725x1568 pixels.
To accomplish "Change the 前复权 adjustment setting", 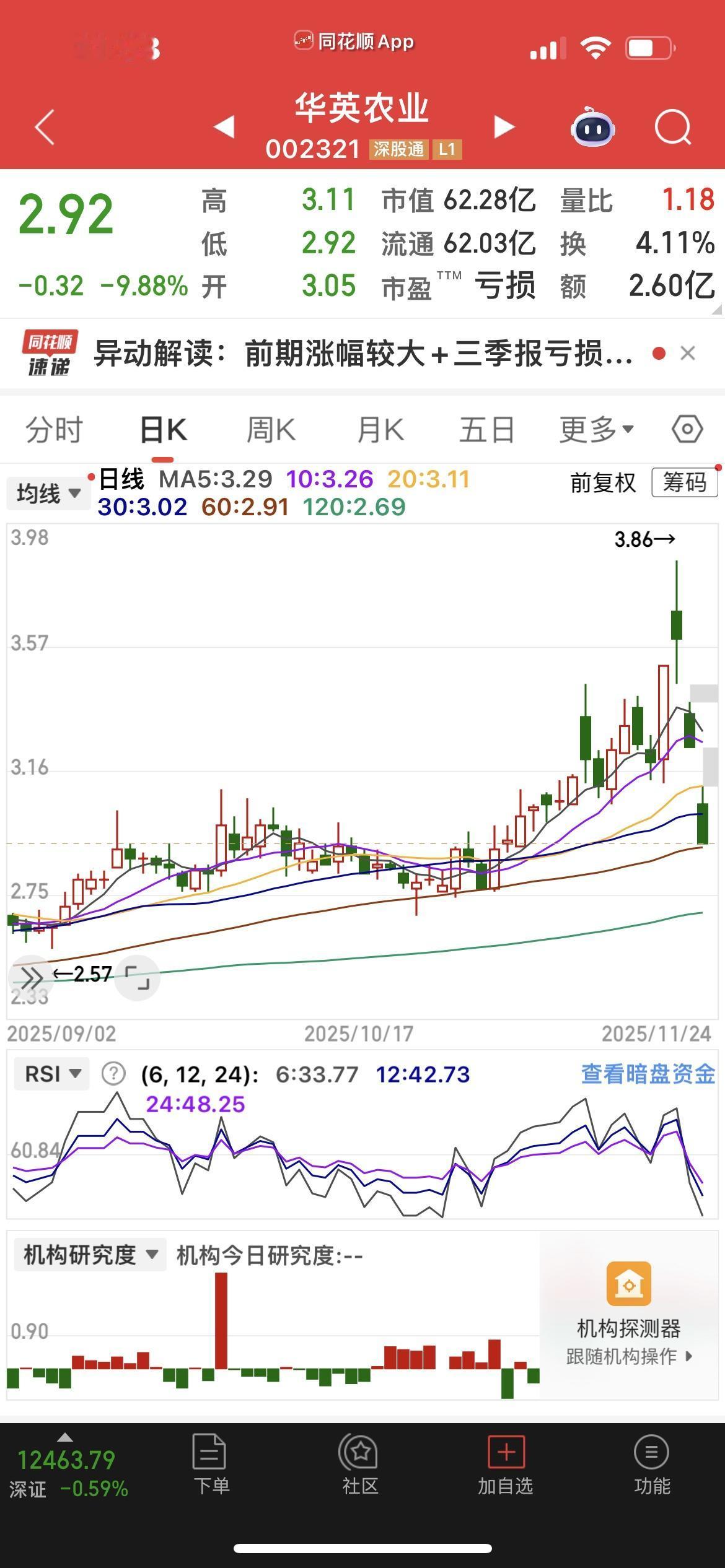I will click(x=602, y=483).
